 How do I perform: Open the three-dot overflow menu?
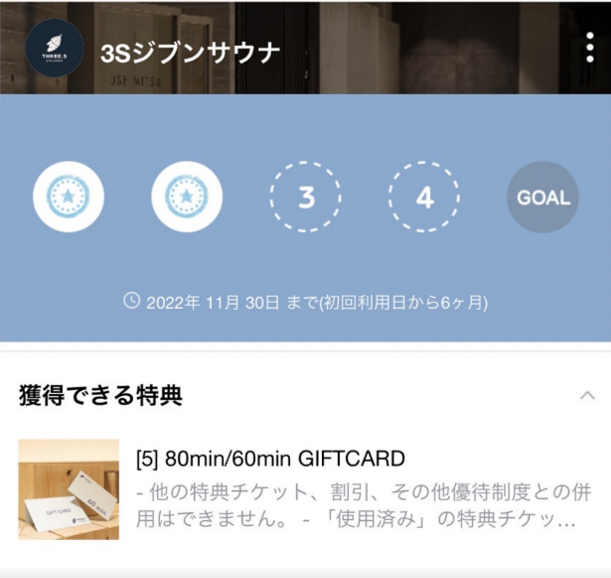coord(590,47)
